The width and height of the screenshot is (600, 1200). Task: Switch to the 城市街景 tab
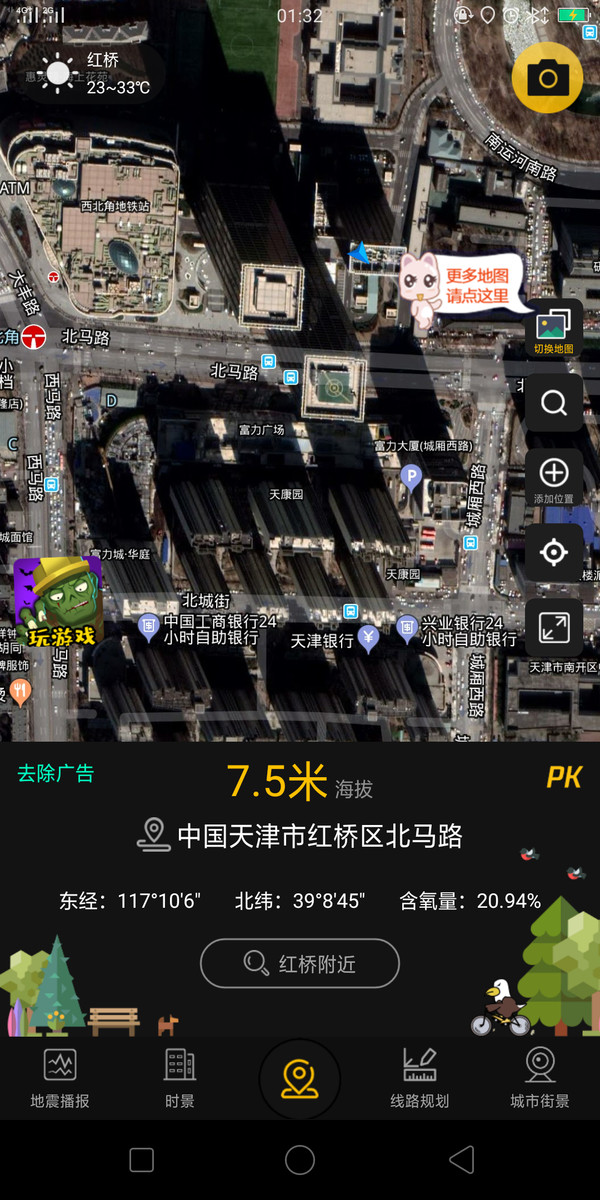tap(540, 1078)
